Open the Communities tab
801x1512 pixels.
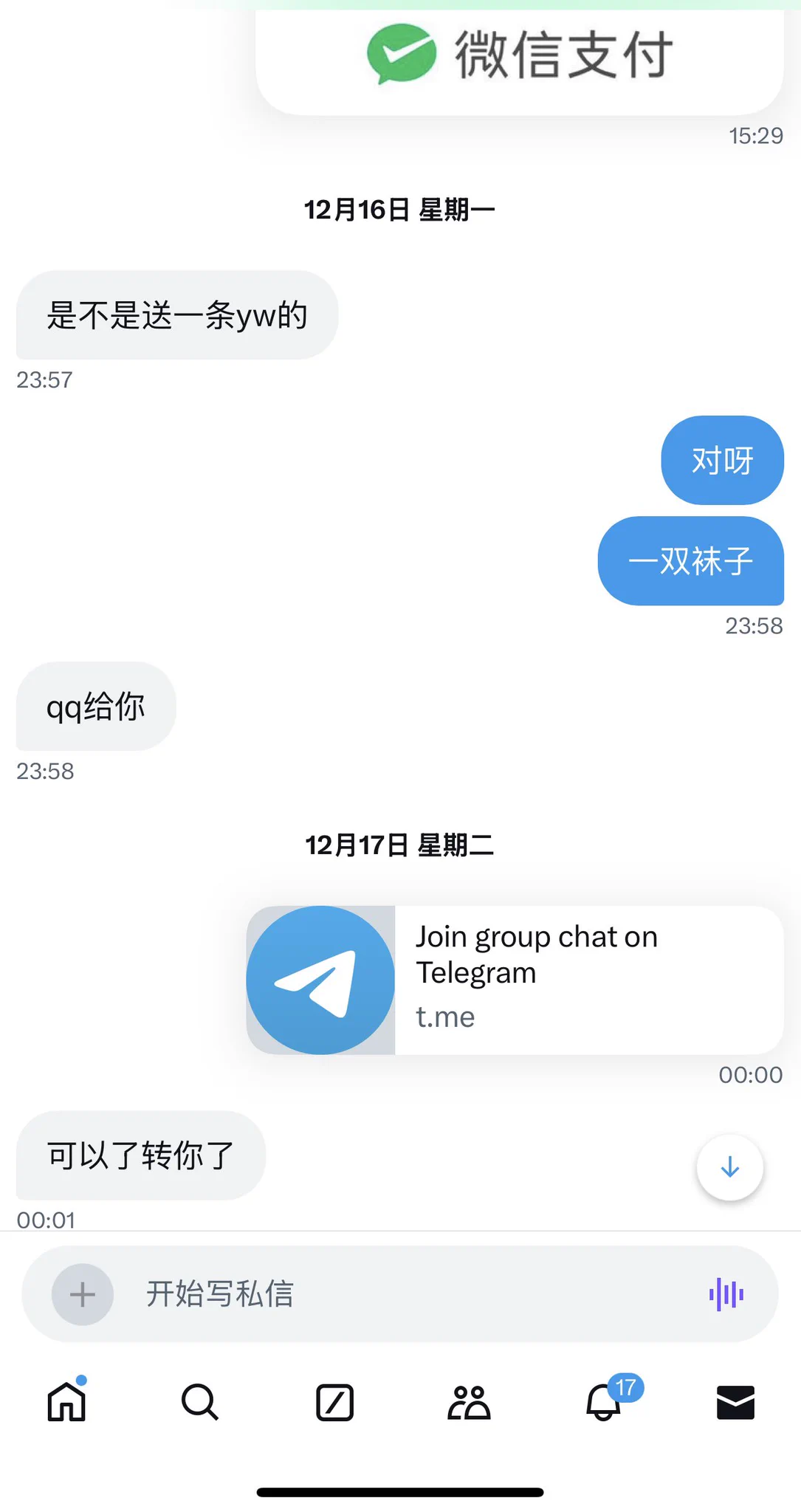(469, 1402)
